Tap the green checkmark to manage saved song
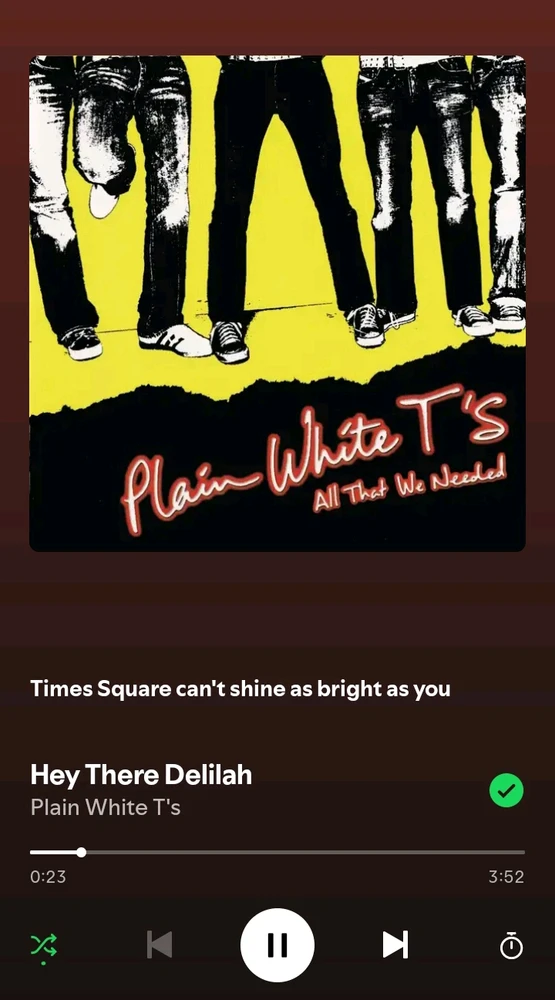 coord(507,791)
